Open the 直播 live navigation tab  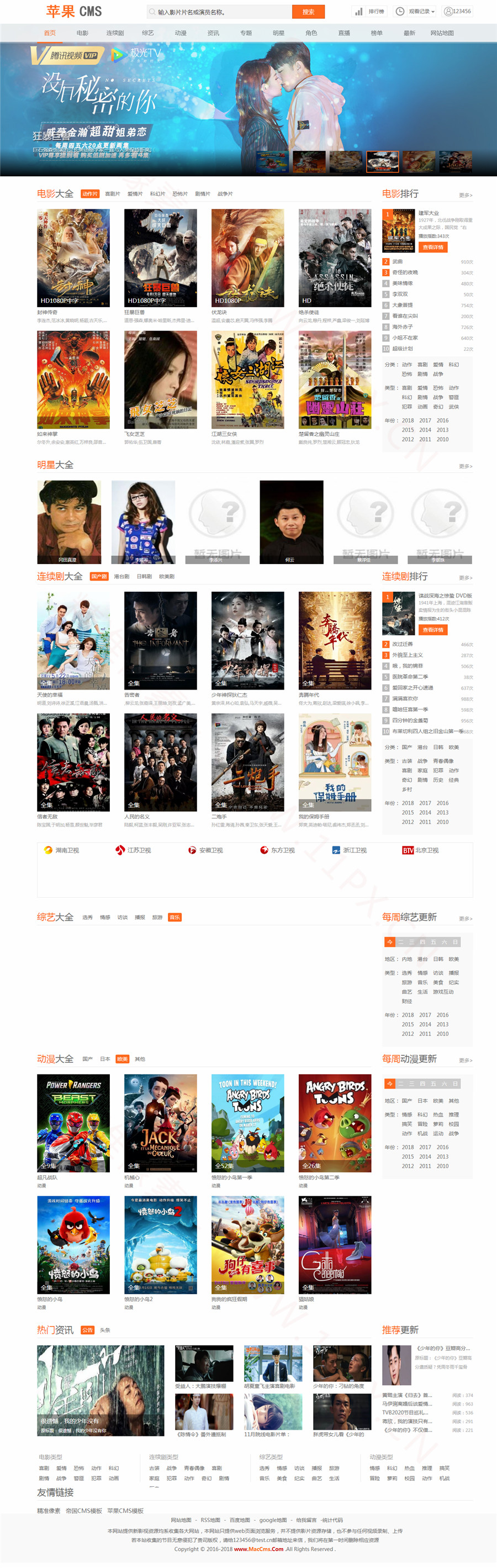343,33
